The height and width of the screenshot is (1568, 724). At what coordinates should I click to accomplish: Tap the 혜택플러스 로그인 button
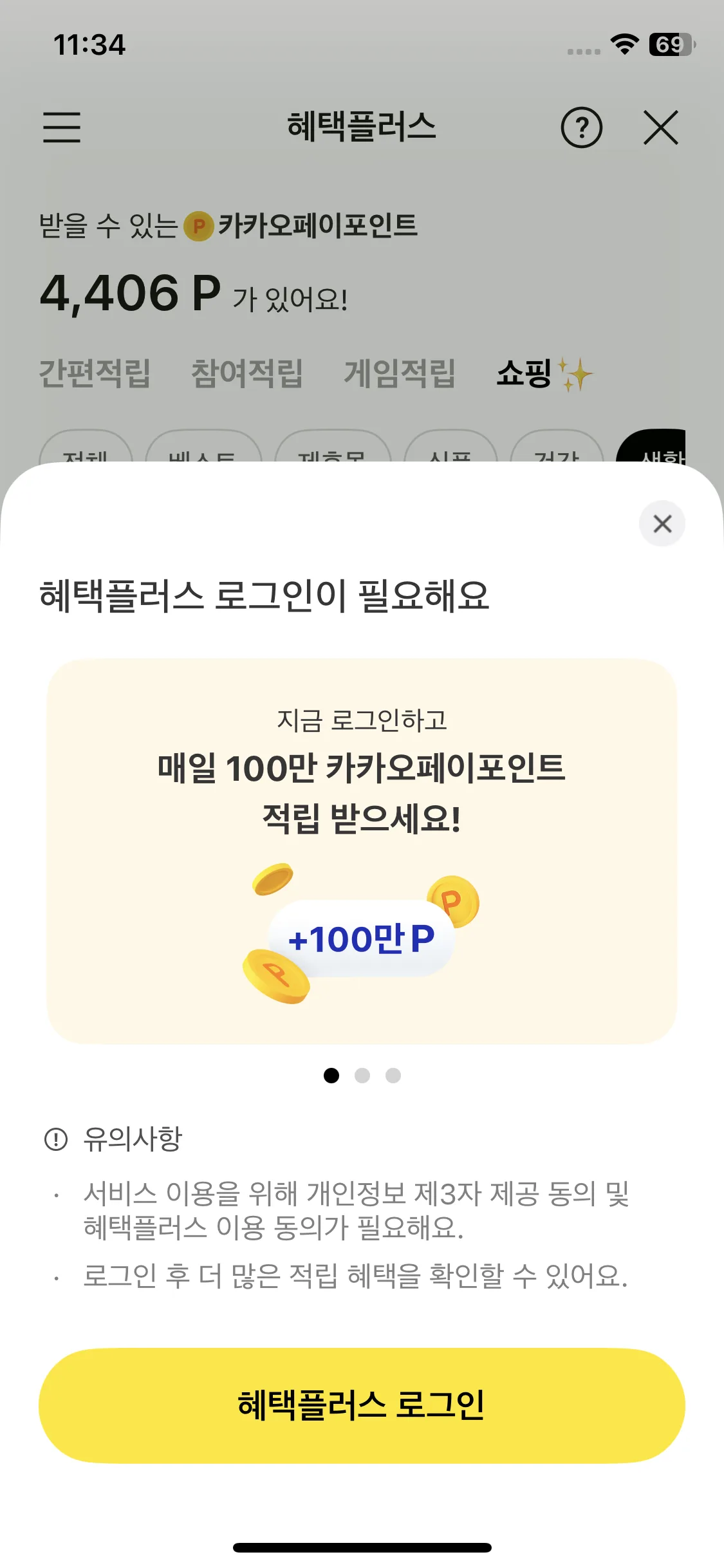tap(362, 1405)
